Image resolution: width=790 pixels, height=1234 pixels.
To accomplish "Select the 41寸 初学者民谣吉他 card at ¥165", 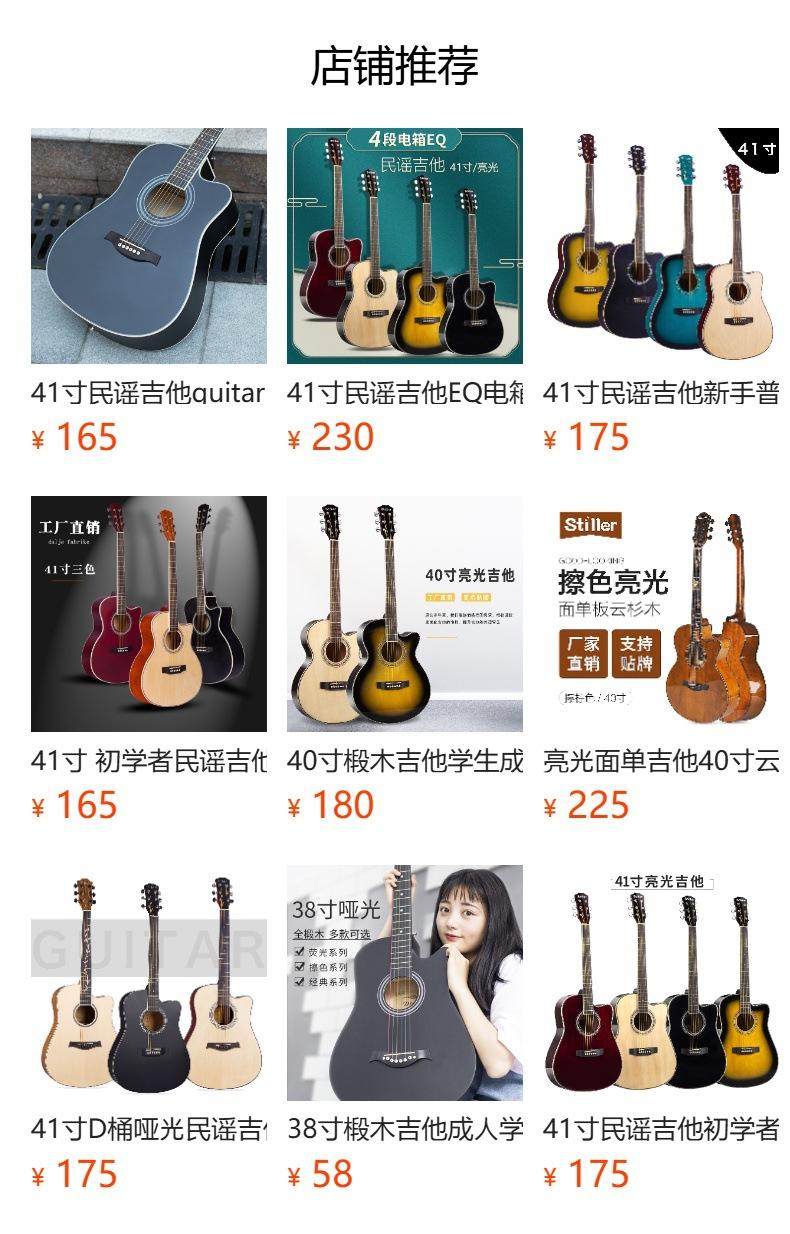I will 149,660.
